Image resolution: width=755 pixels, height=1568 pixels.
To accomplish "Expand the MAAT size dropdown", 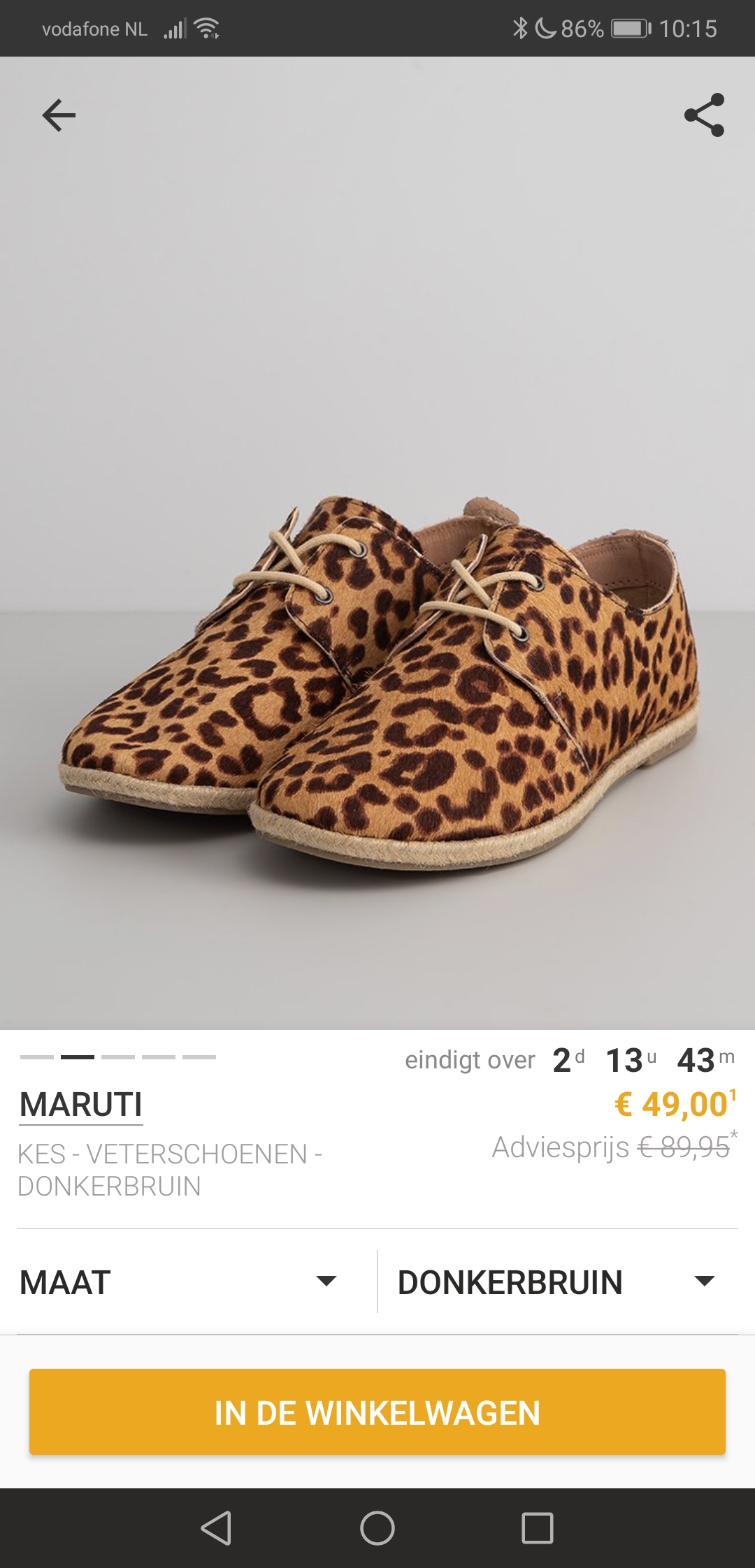I will tap(179, 1282).
